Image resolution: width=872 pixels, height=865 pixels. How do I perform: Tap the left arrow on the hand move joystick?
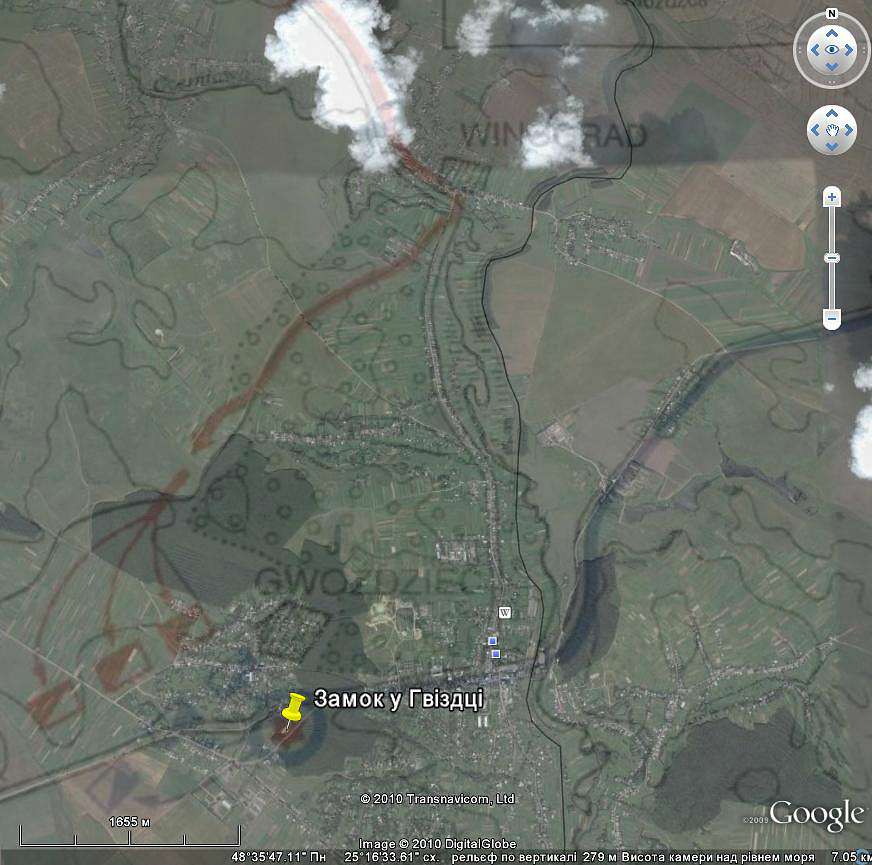815,130
